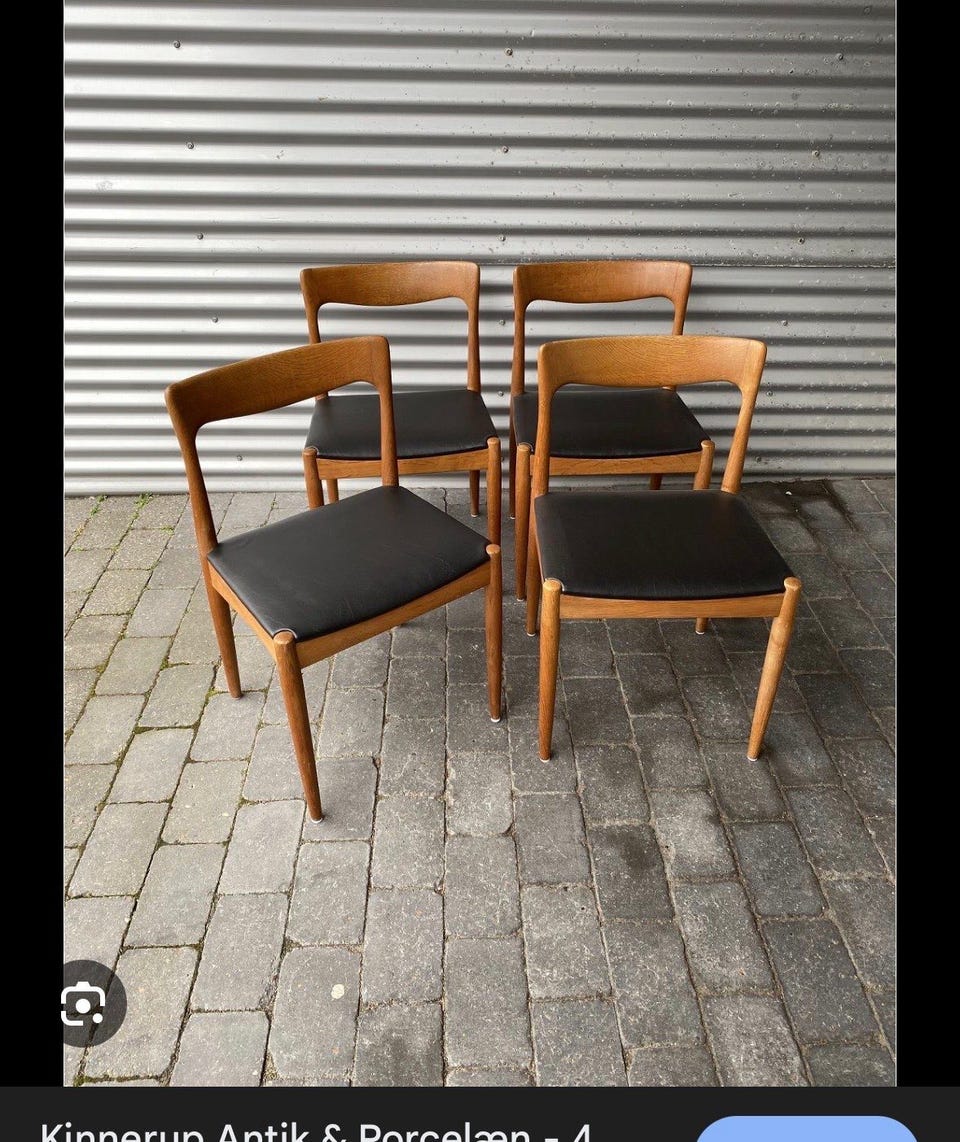This screenshot has height=1142, width=960.
Task: Use the camera icon to search similar chairs
Action: [x=84, y=1005]
